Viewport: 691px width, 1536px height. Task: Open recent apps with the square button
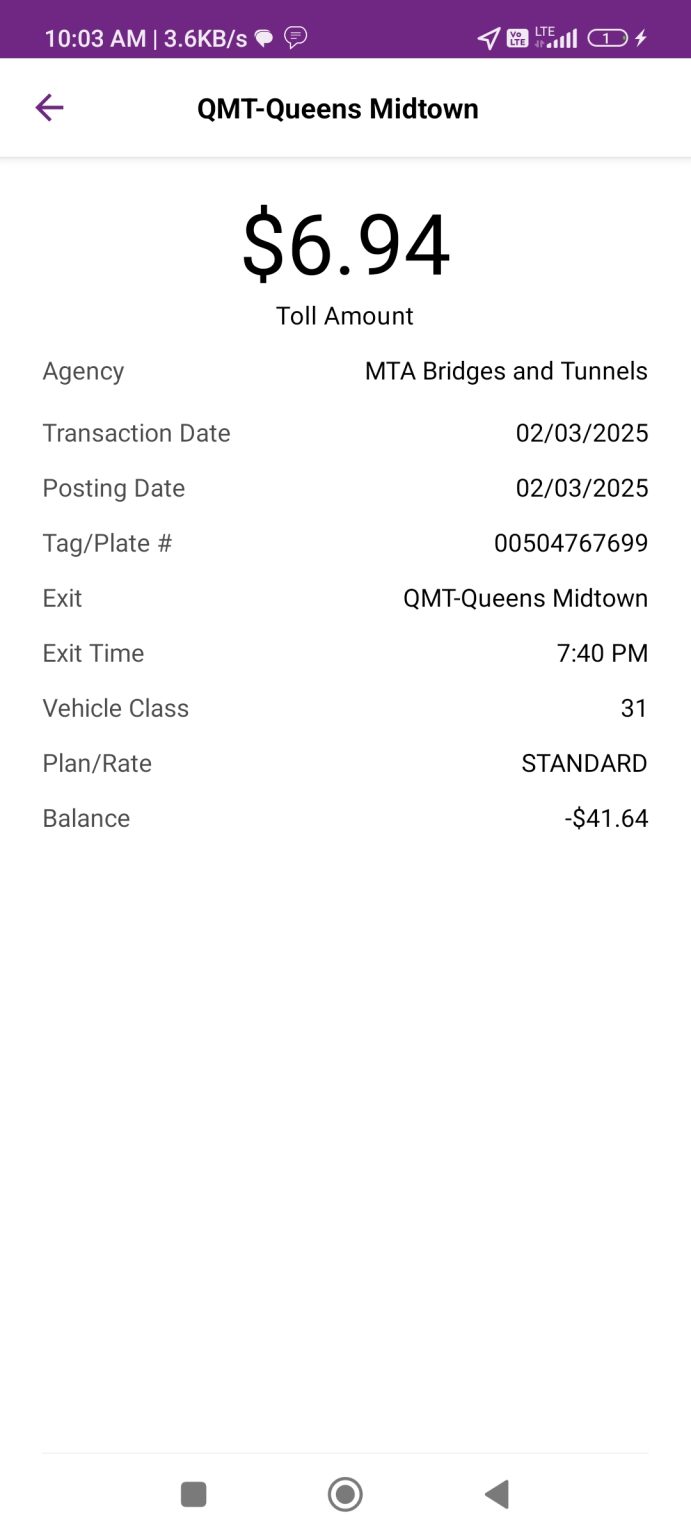(193, 1494)
